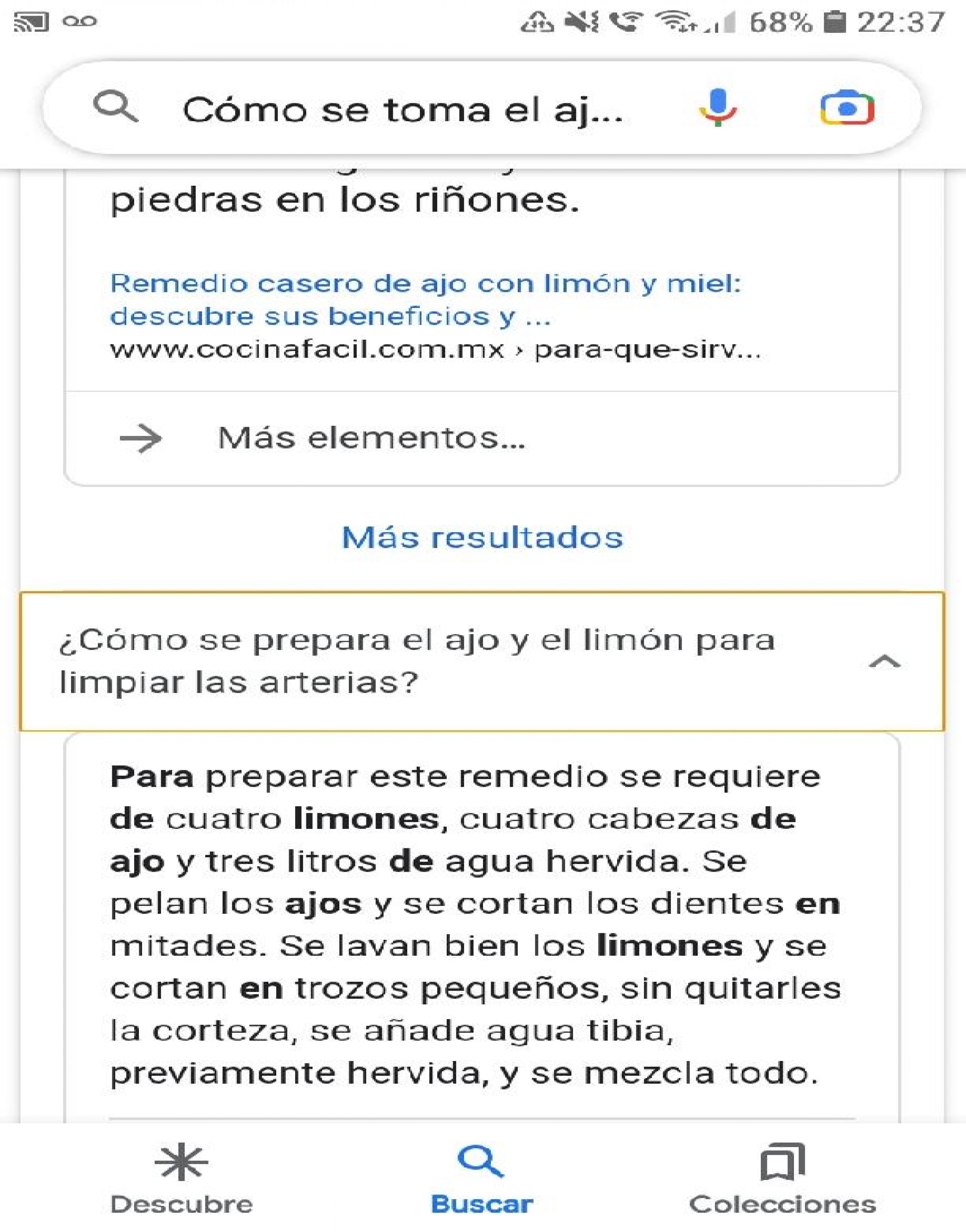Collapse the ajo y limón arterias question
This screenshot has height=1232, width=966.
(x=884, y=662)
